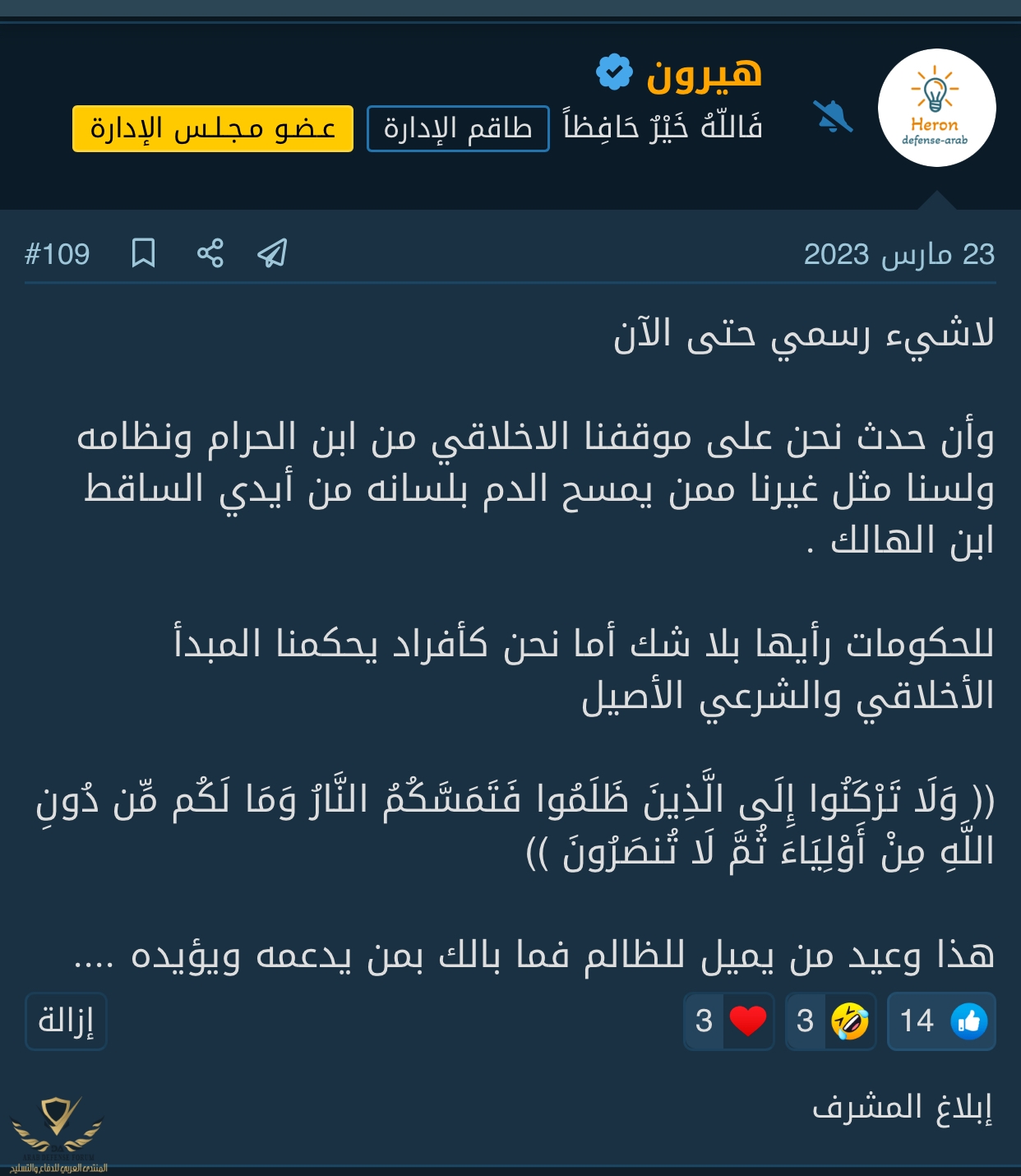View the 3 laughing reactions
Viewport: 1021px width, 1176px height.
[x=830, y=1021]
